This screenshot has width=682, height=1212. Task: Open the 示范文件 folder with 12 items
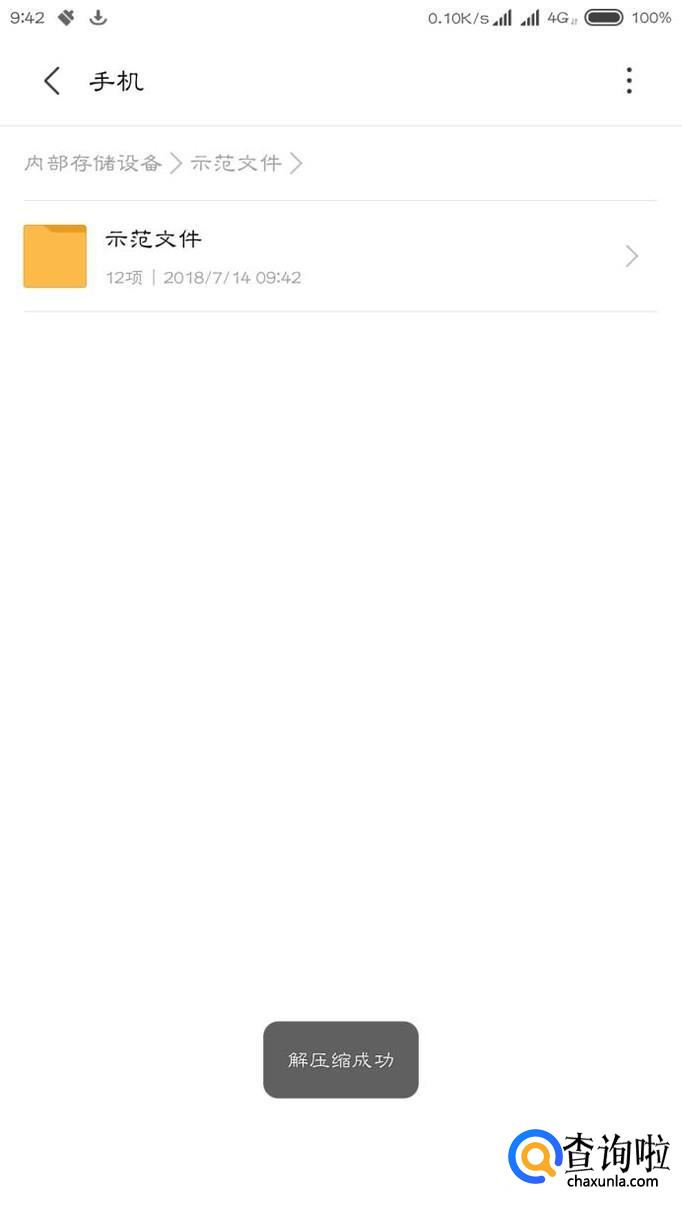(x=340, y=256)
